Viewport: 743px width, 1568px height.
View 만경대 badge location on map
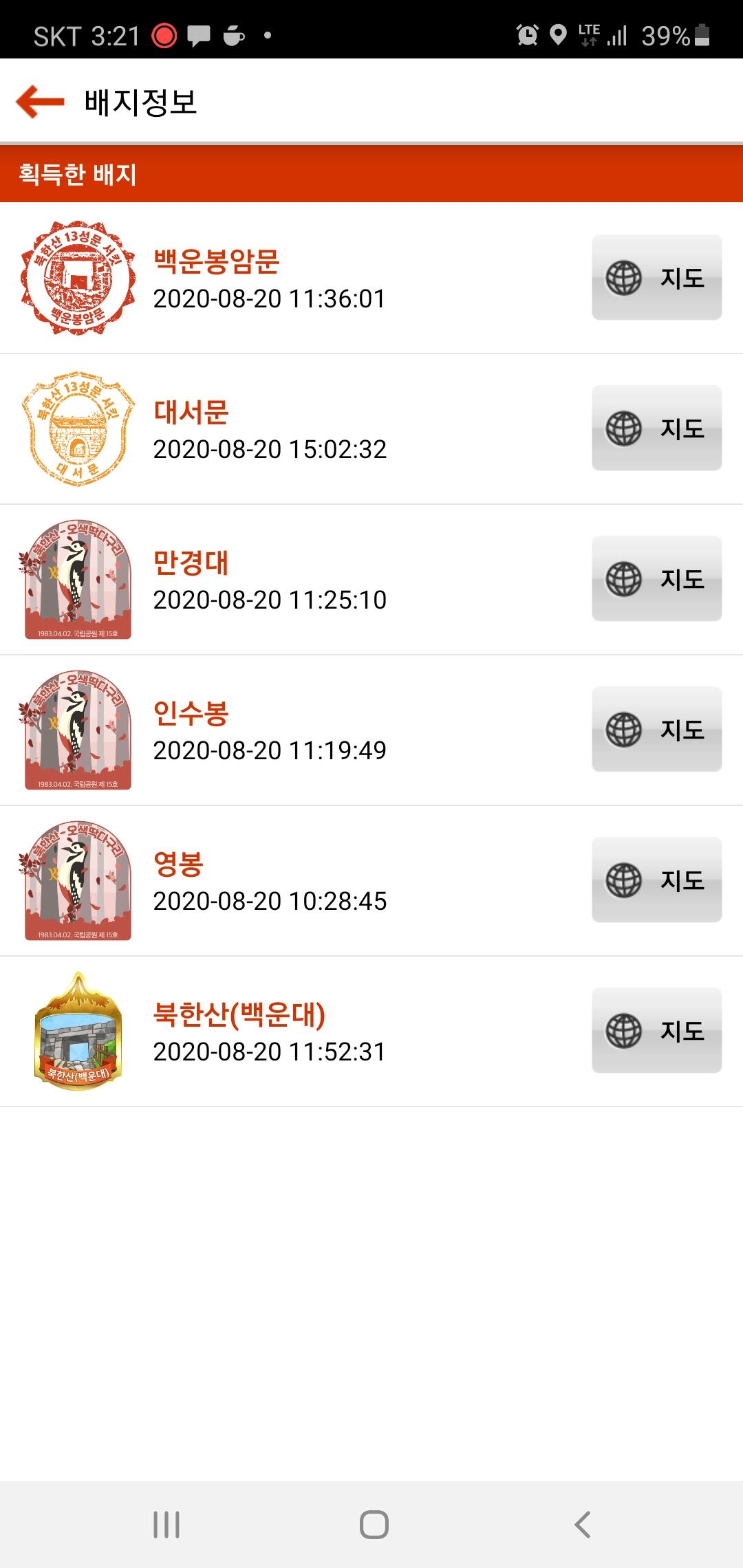click(x=656, y=579)
